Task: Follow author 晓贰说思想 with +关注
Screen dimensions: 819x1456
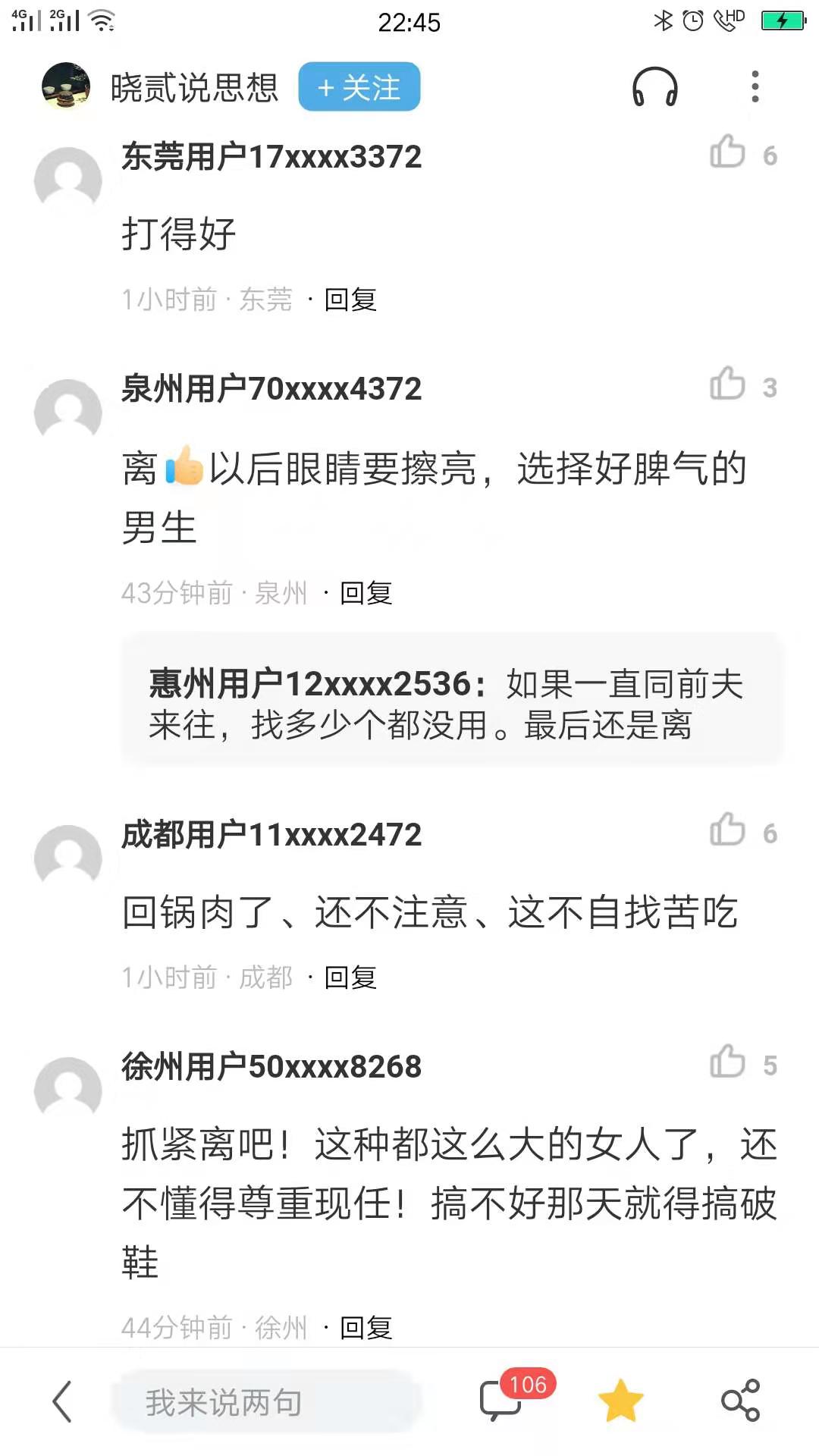Action: pyautogui.click(x=359, y=87)
